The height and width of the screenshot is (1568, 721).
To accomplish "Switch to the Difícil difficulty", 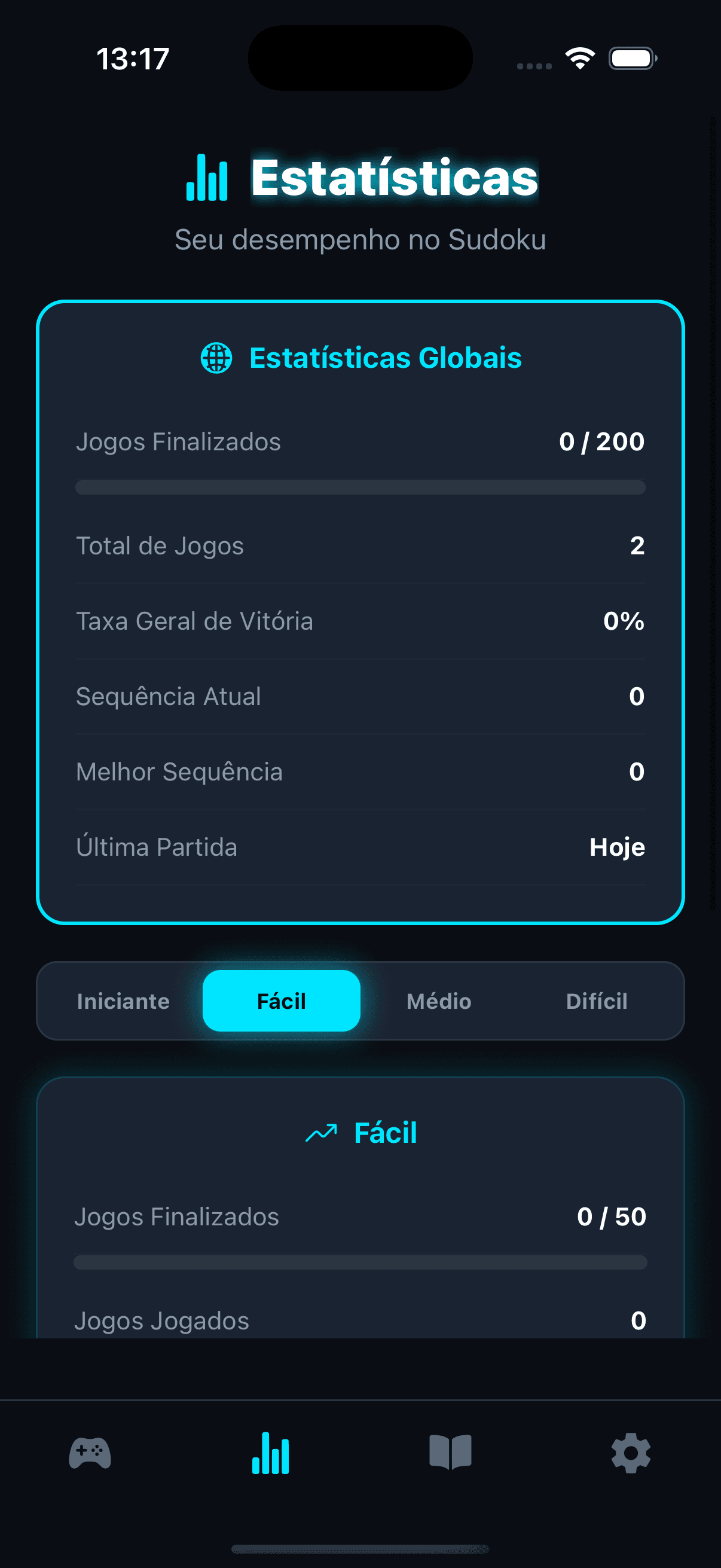I will (x=596, y=1001).
